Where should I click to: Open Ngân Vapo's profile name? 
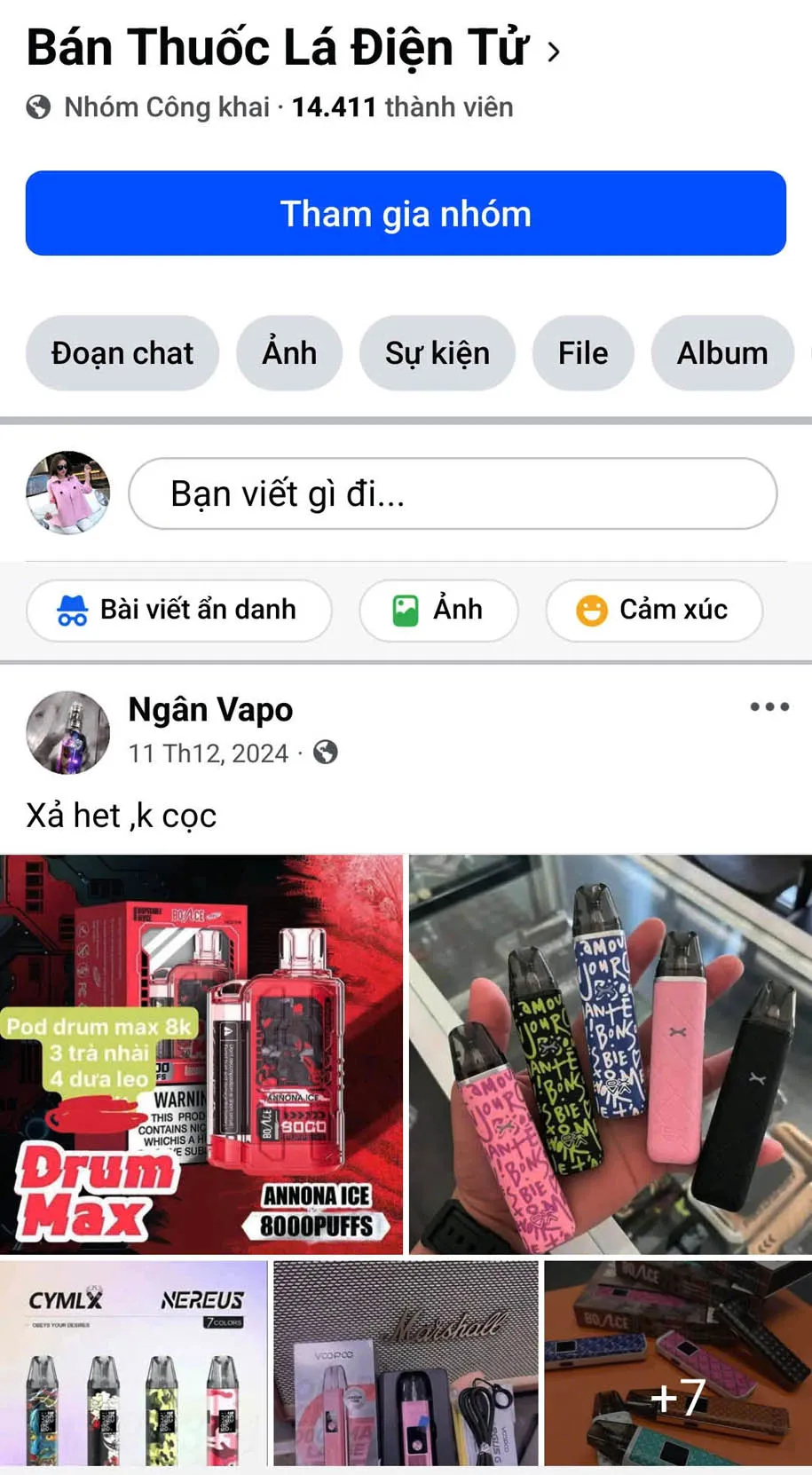pos(210,710)
